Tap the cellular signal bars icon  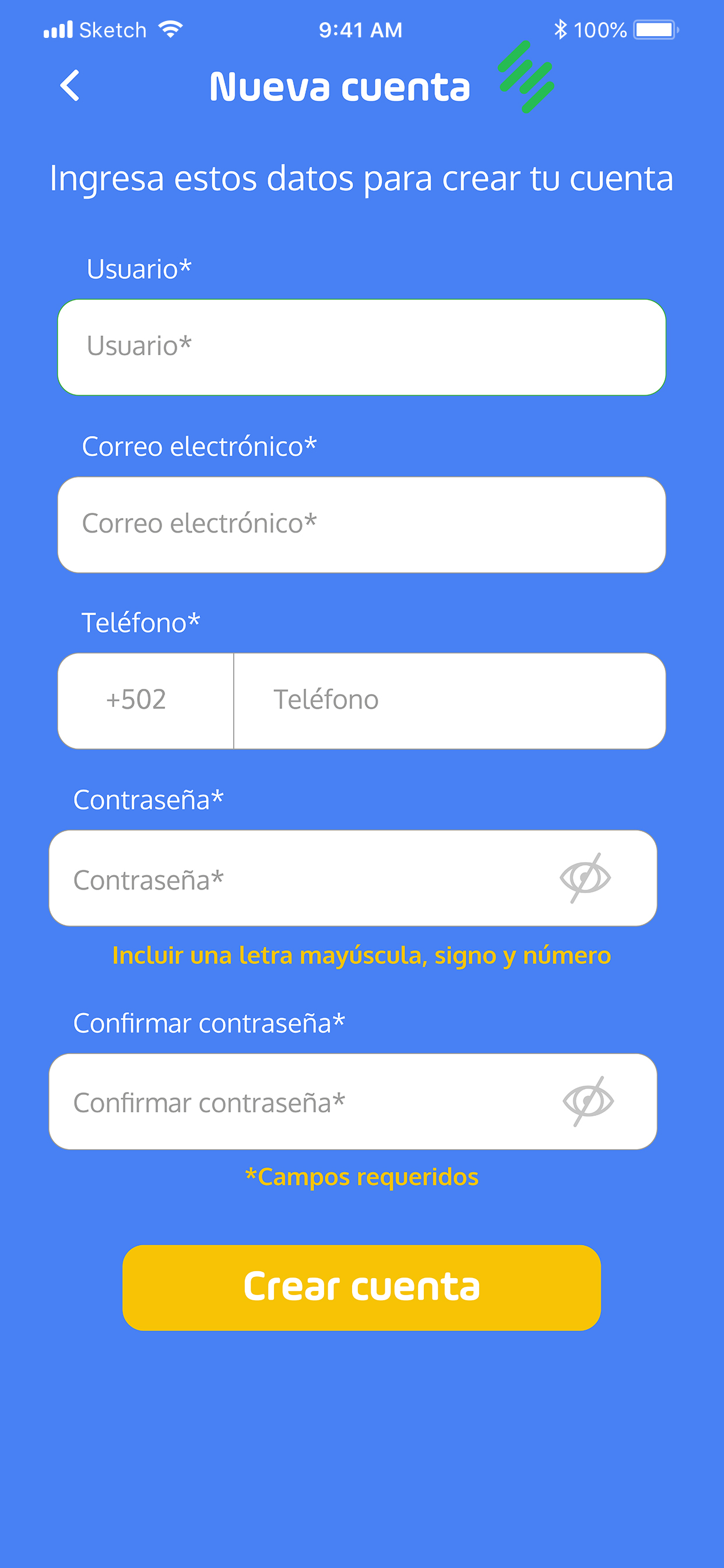[58, 28]
